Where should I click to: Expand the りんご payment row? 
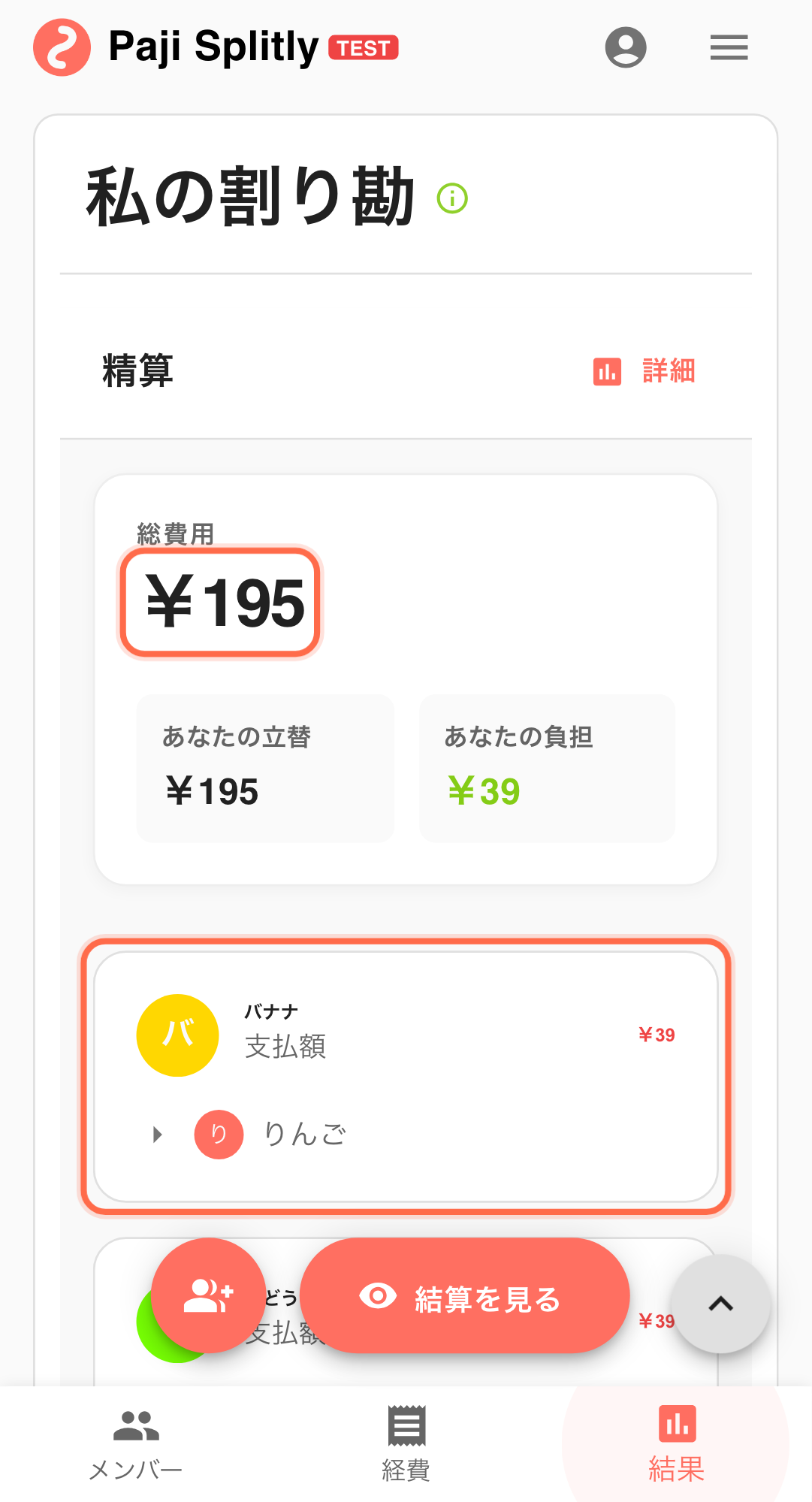click(x=158, y=1135)
